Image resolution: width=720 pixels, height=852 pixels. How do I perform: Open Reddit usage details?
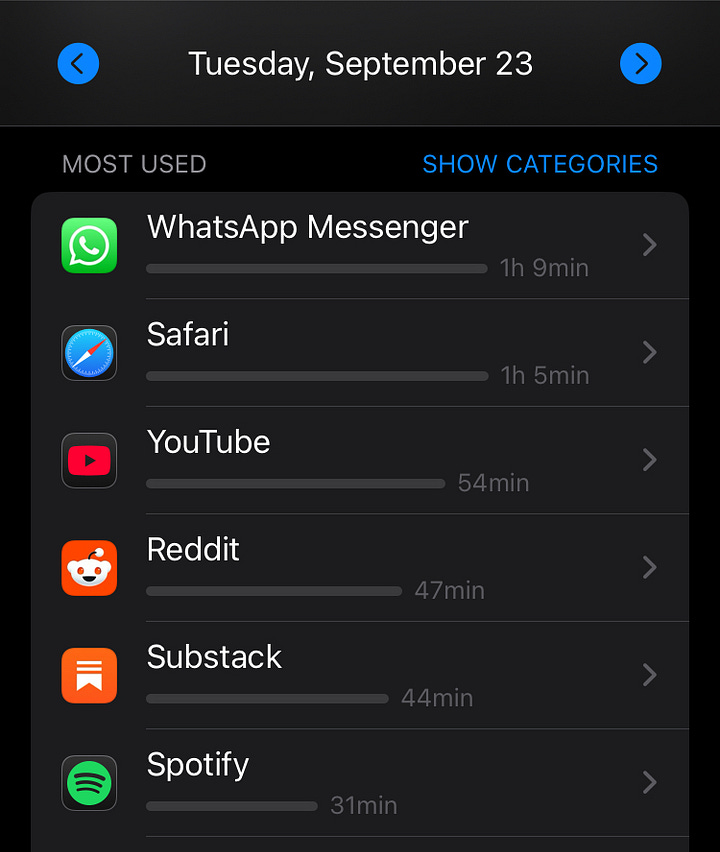pos(360,567)
